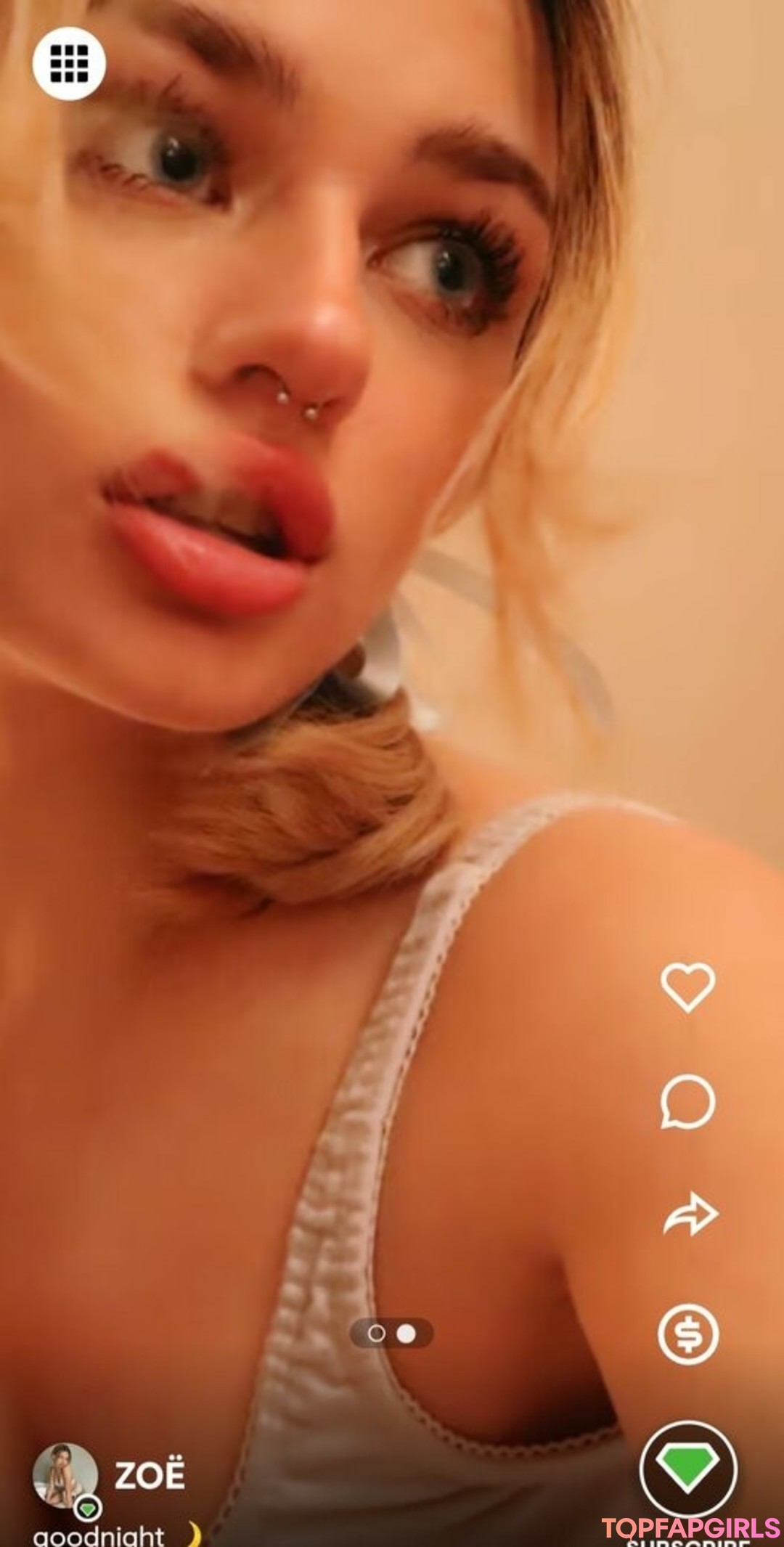
Task: Open the comments bubble
Action: 687,1102
